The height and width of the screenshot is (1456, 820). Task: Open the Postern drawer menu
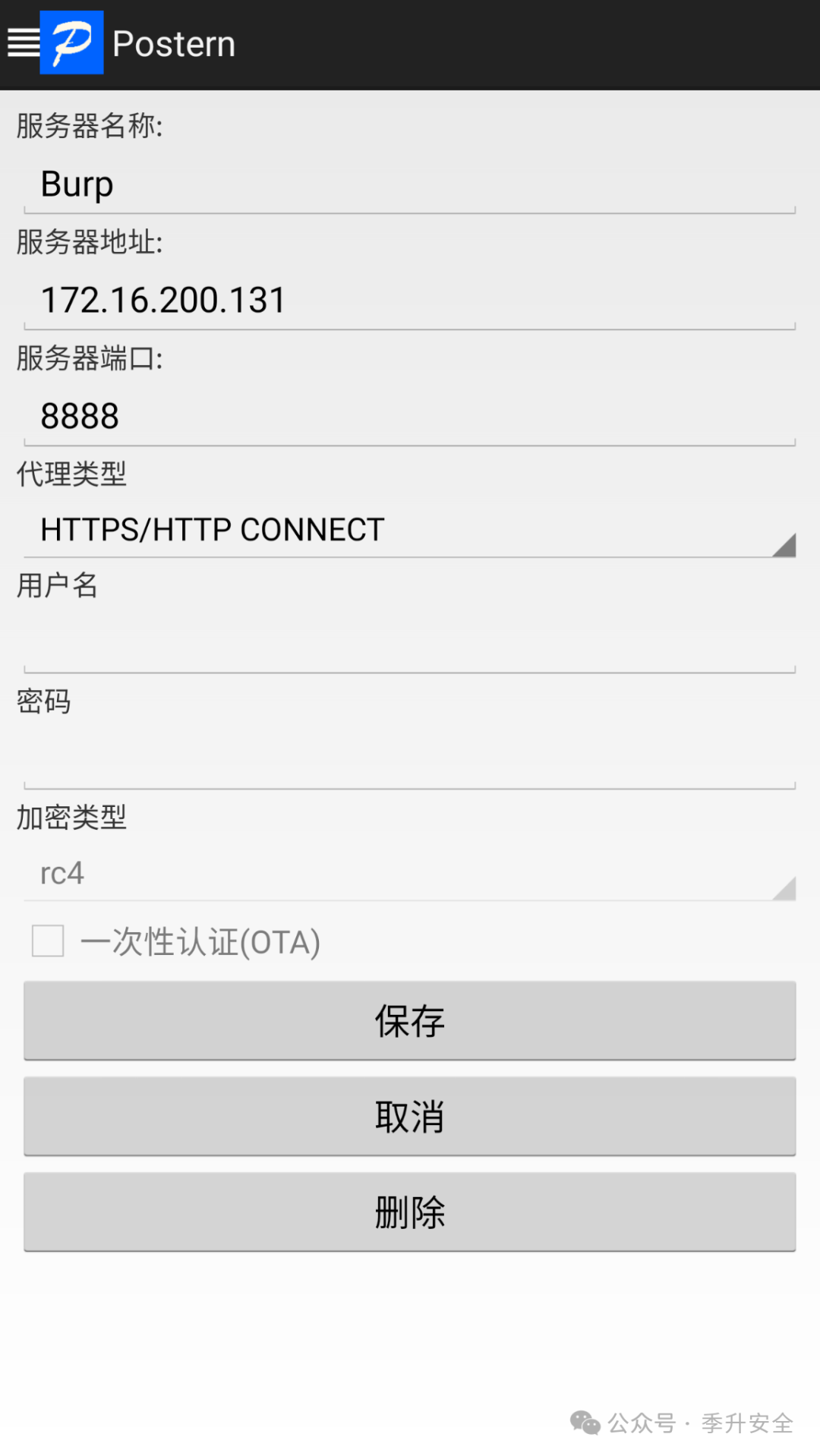tap(24, 43)
